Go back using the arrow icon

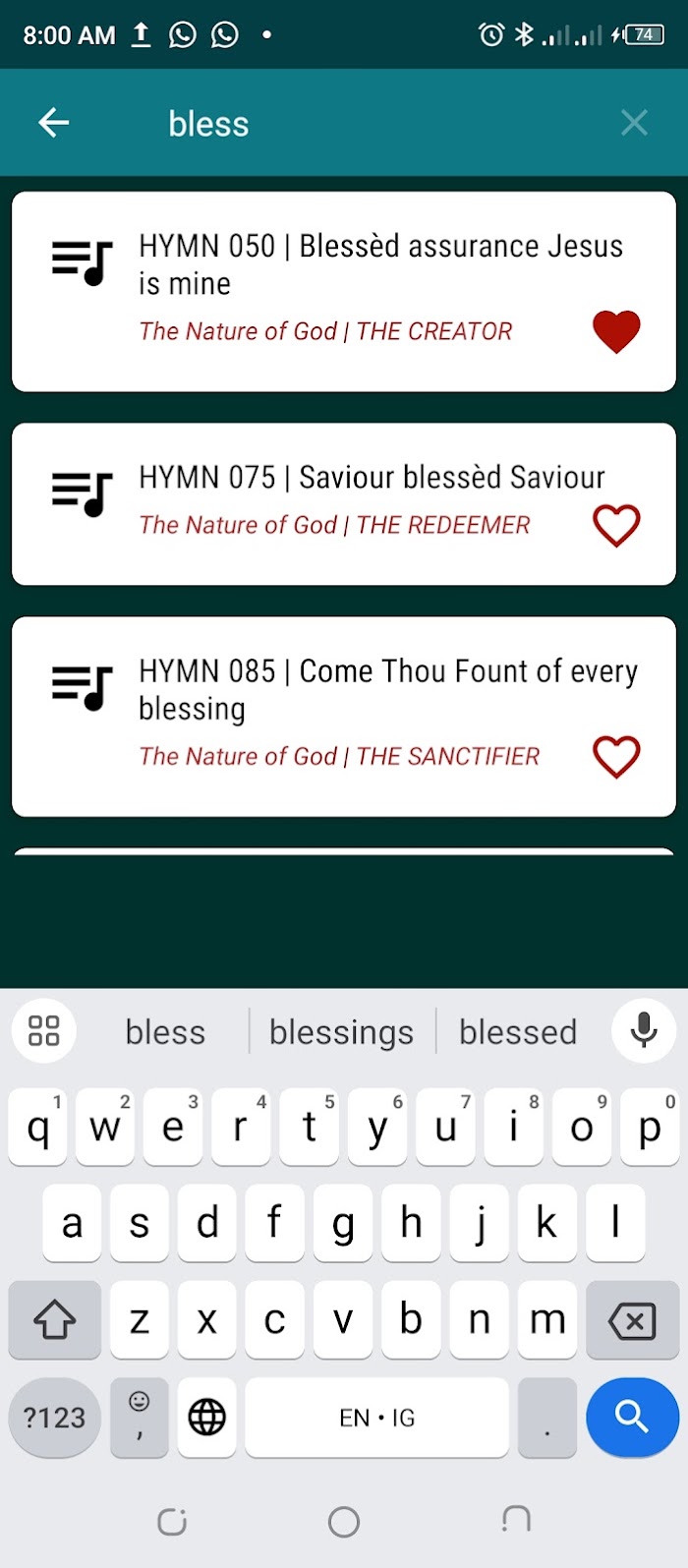[54, 123]
